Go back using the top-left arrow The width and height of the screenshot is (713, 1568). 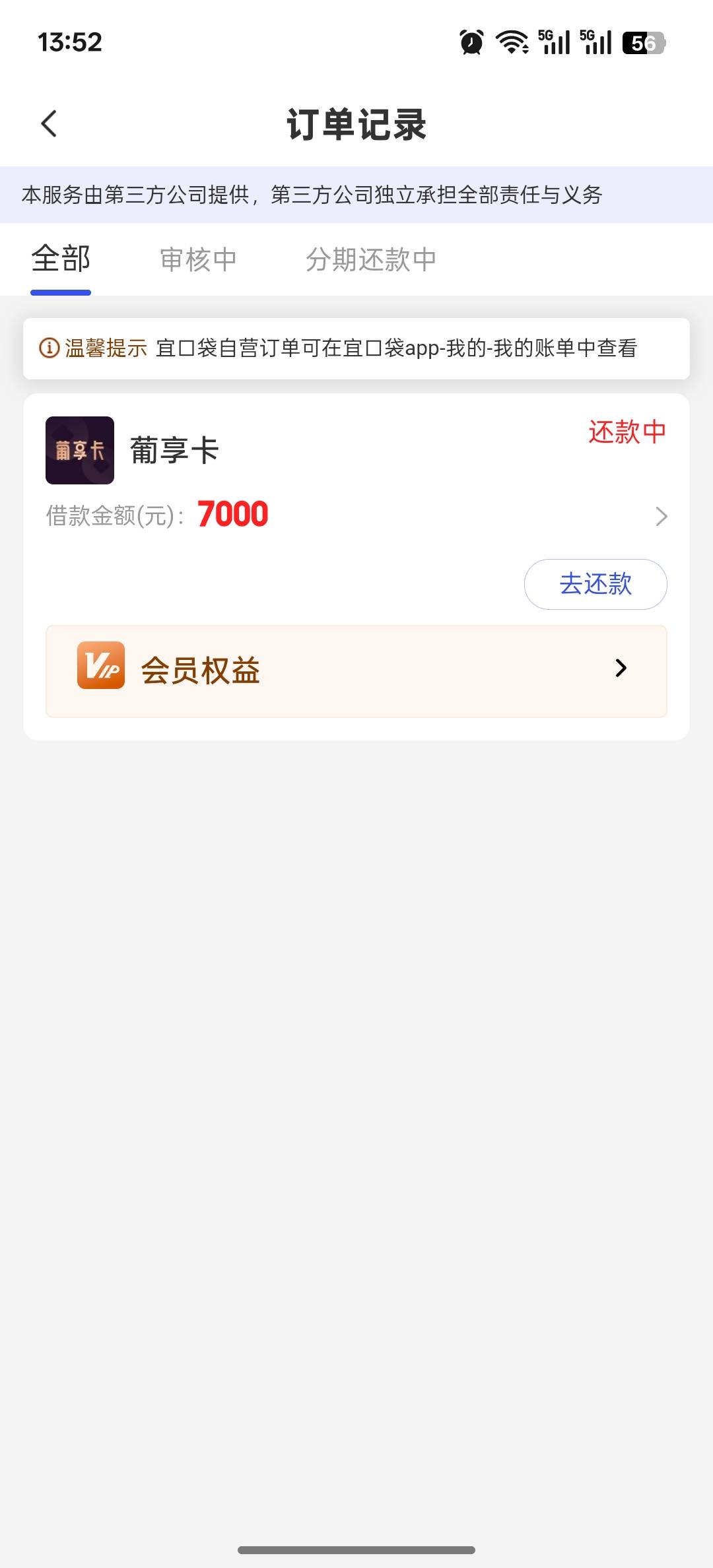point(50,123)
